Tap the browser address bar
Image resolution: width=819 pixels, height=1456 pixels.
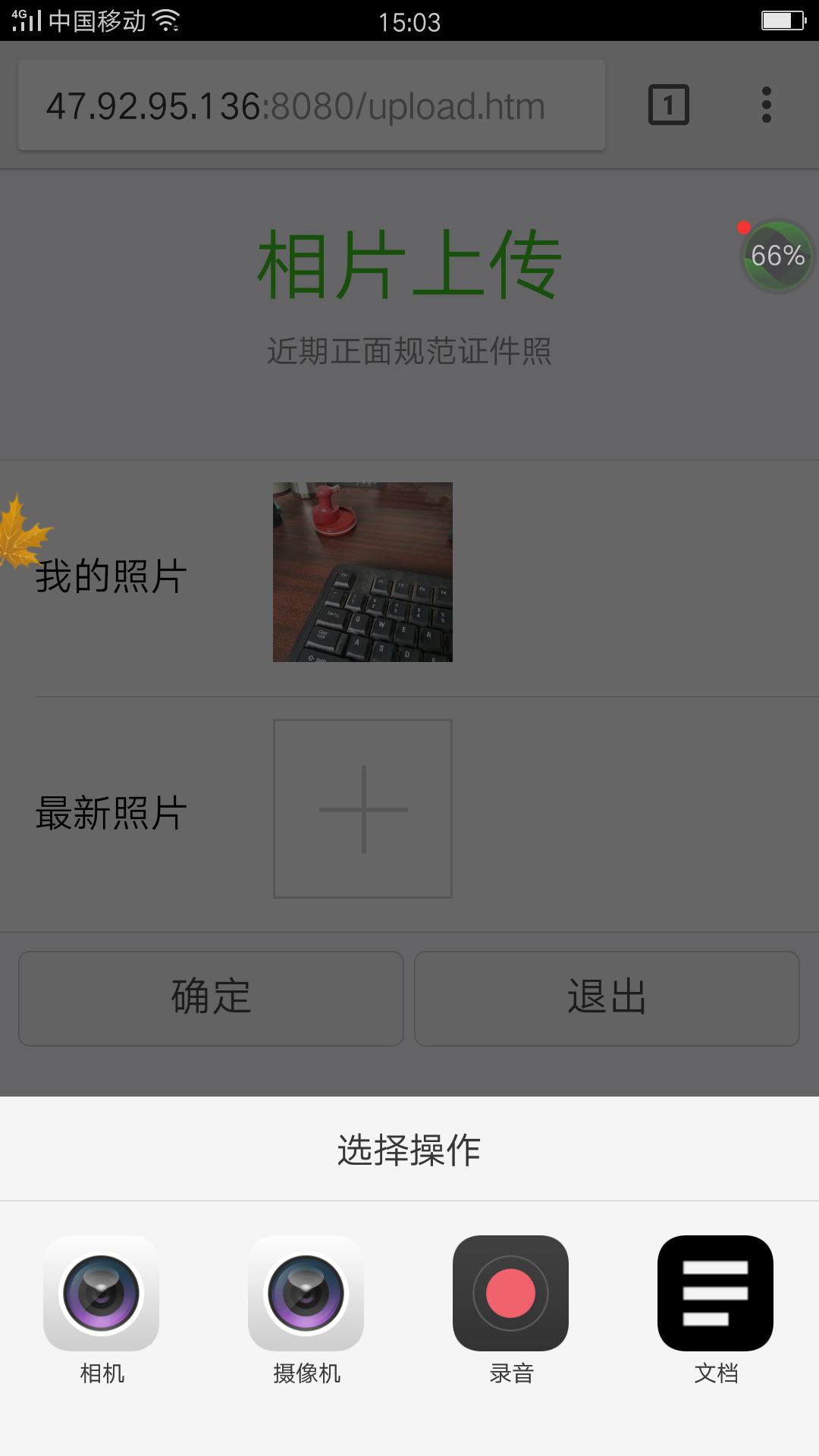pyautogui.click(x=312, y=105)
